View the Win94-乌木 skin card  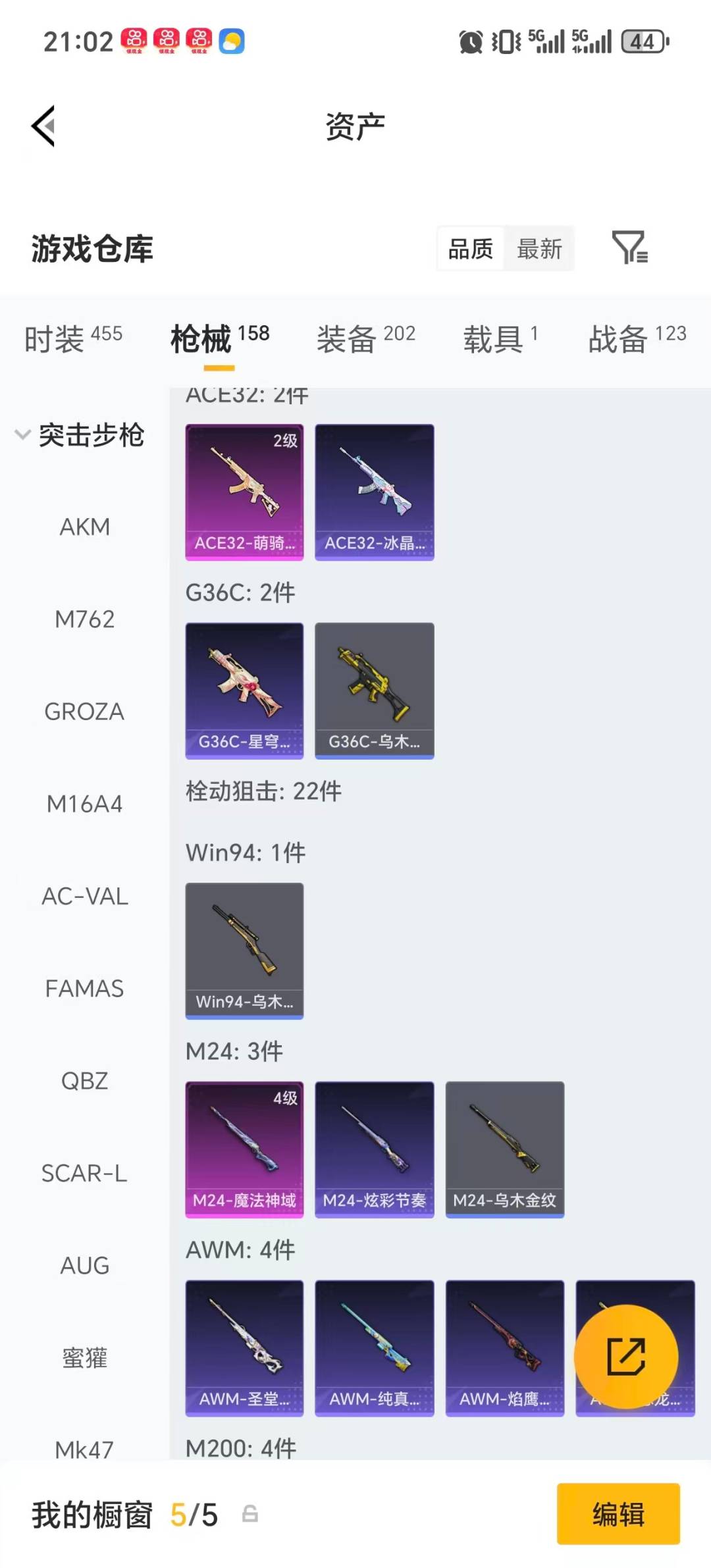click(x=244, y=949)
